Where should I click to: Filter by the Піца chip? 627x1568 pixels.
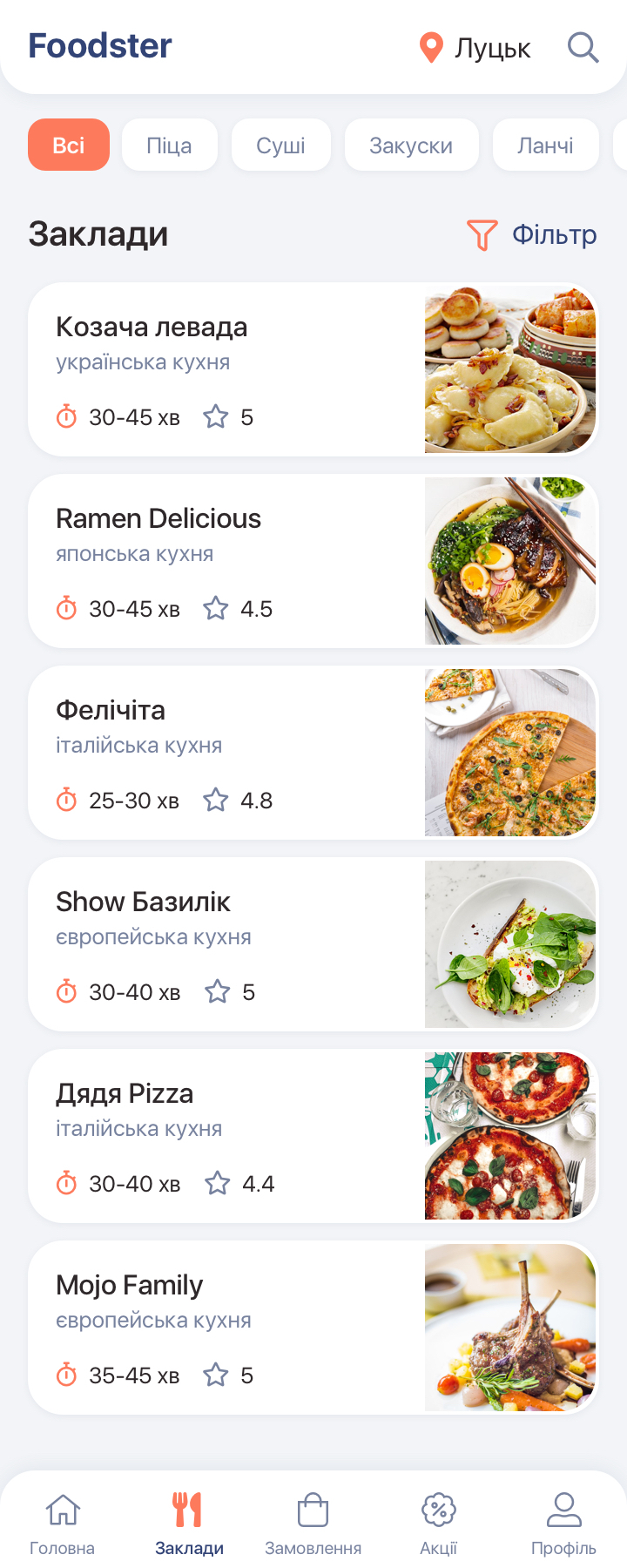[169, 145]
